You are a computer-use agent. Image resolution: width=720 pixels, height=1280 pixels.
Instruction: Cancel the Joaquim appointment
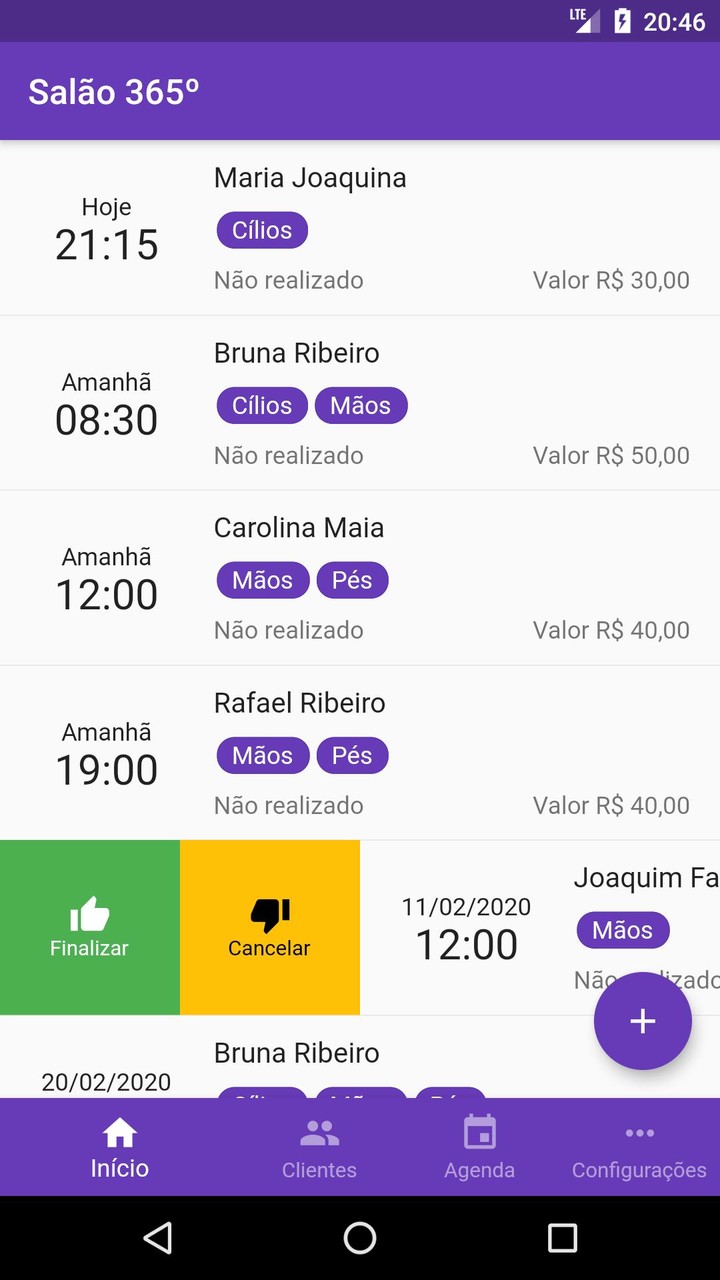[x=269, y=927]
